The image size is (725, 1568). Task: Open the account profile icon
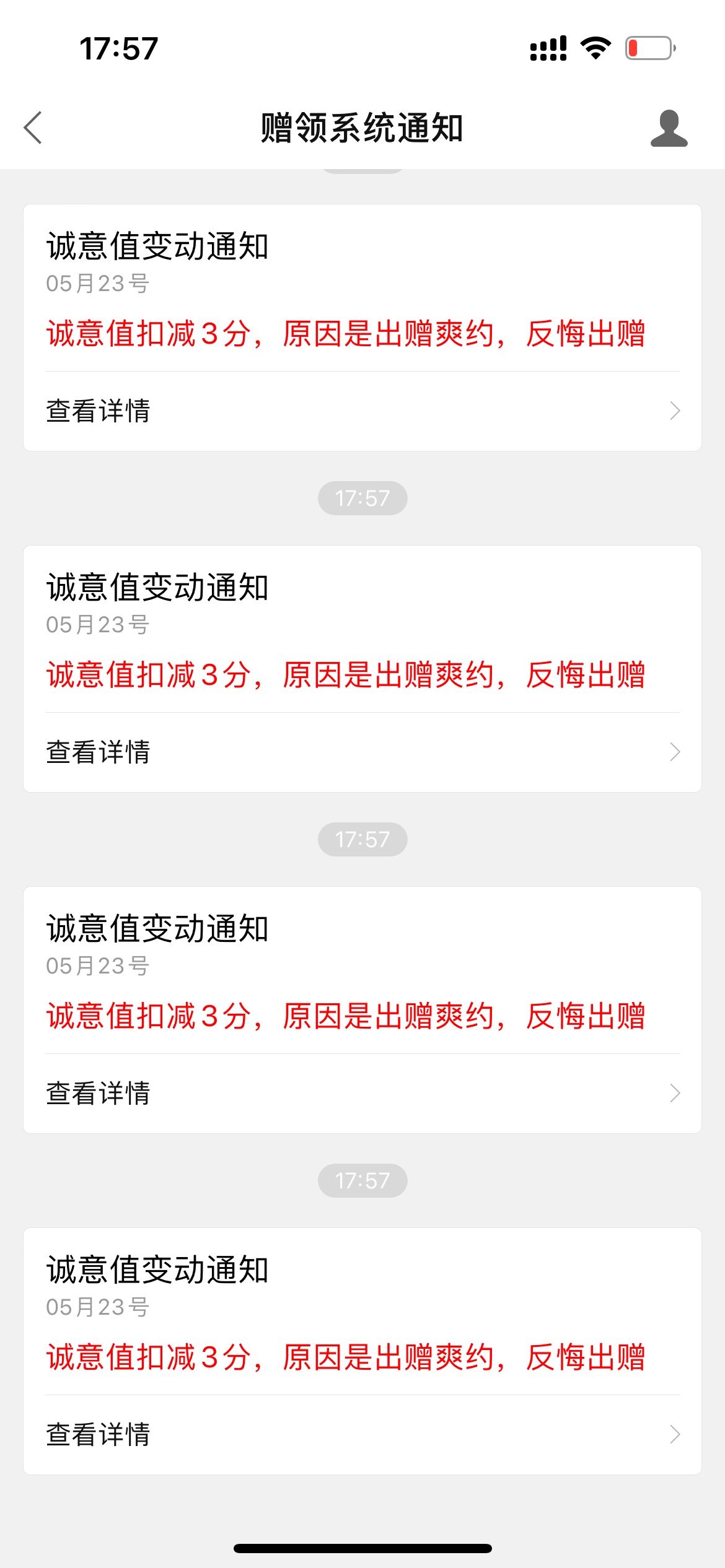point(669,129)
